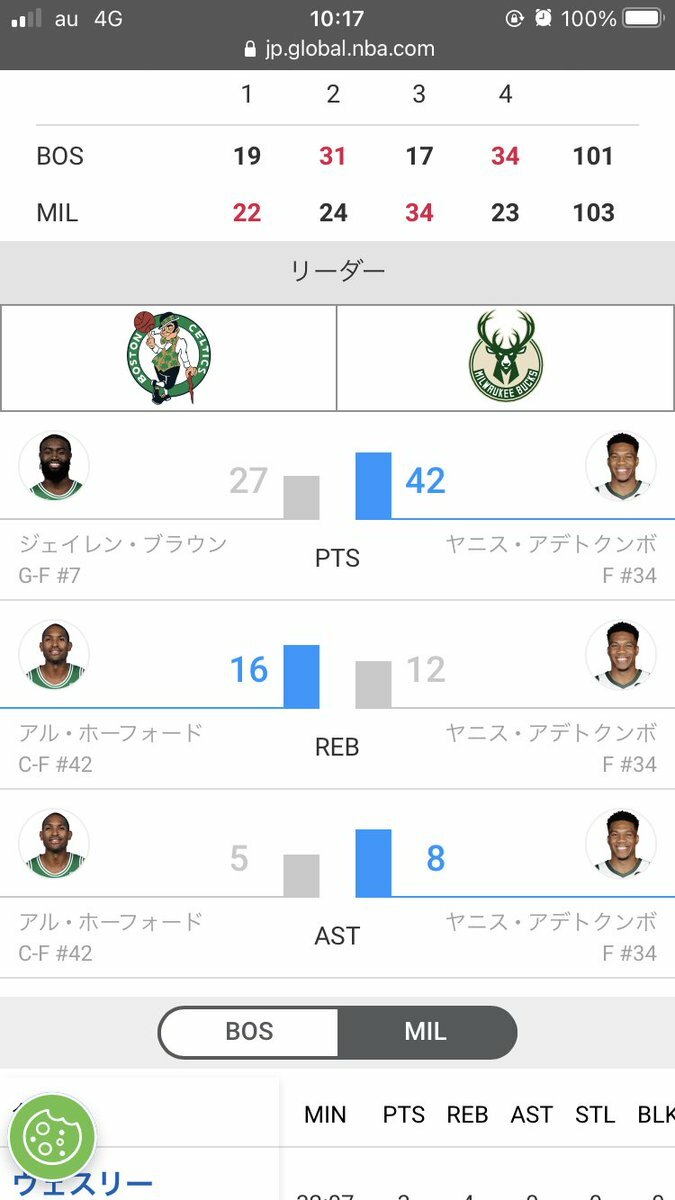Open the cookie settings button
Screen dimensions: 675x1200
tap(52, 1135)
